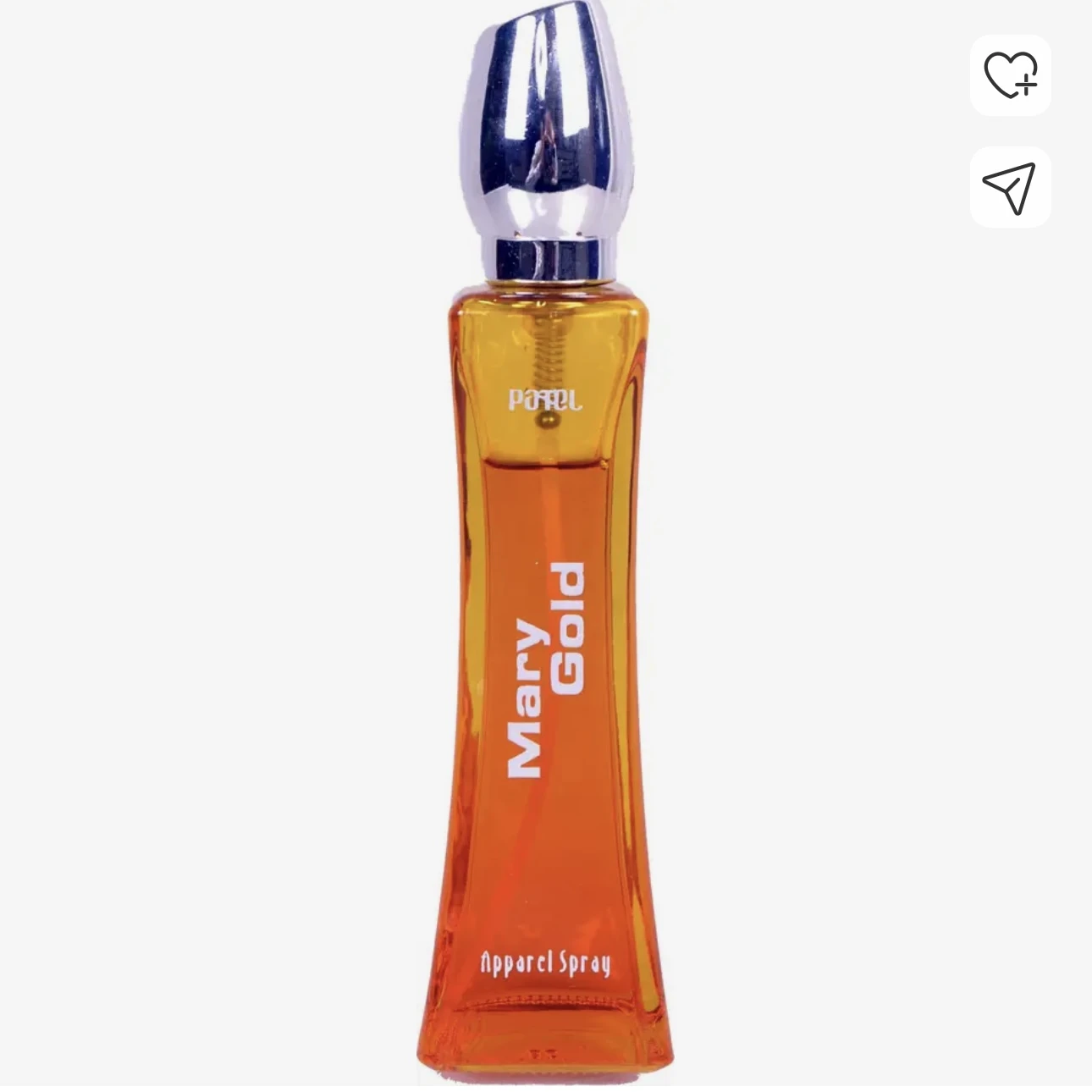The image size is (1092, 1092).
Task: Open the Mary Gold product image
Action: coord(546,593)
